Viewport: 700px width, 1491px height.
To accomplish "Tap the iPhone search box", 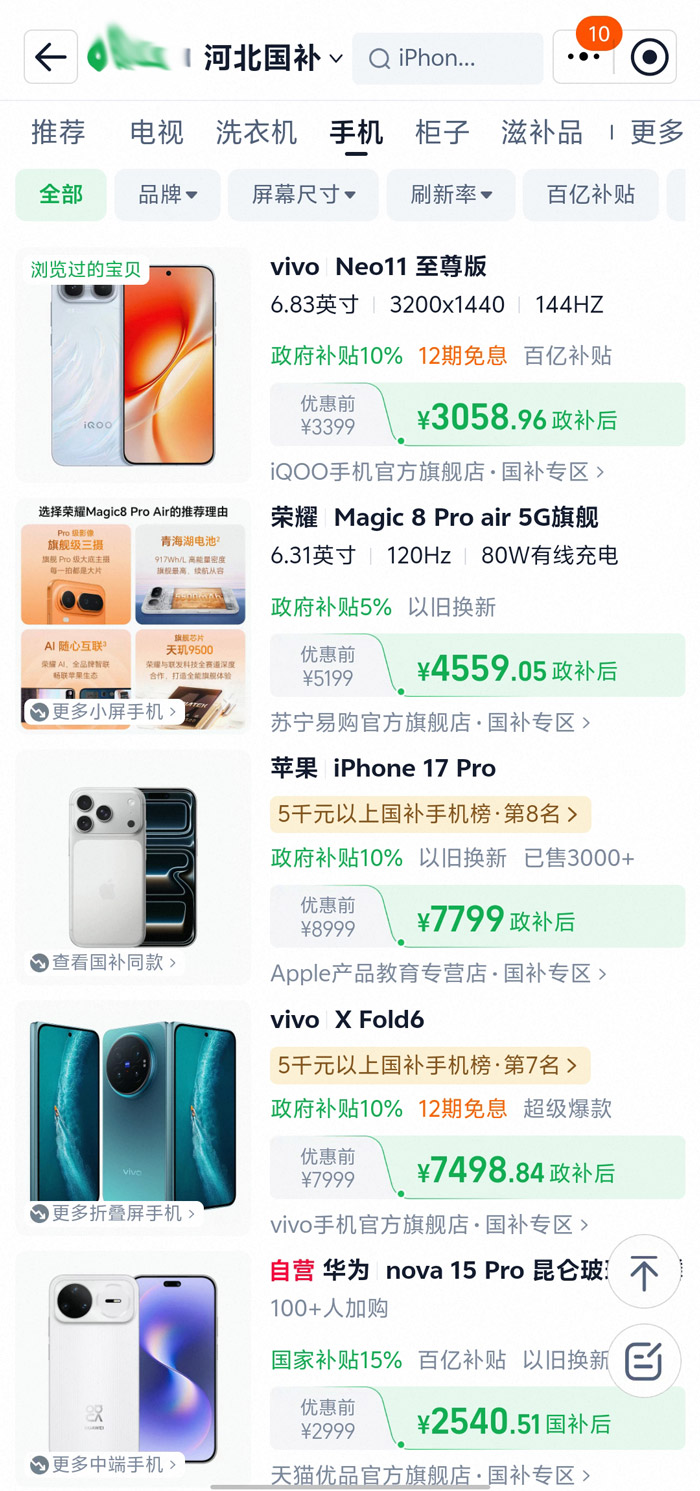I will 448,58.
